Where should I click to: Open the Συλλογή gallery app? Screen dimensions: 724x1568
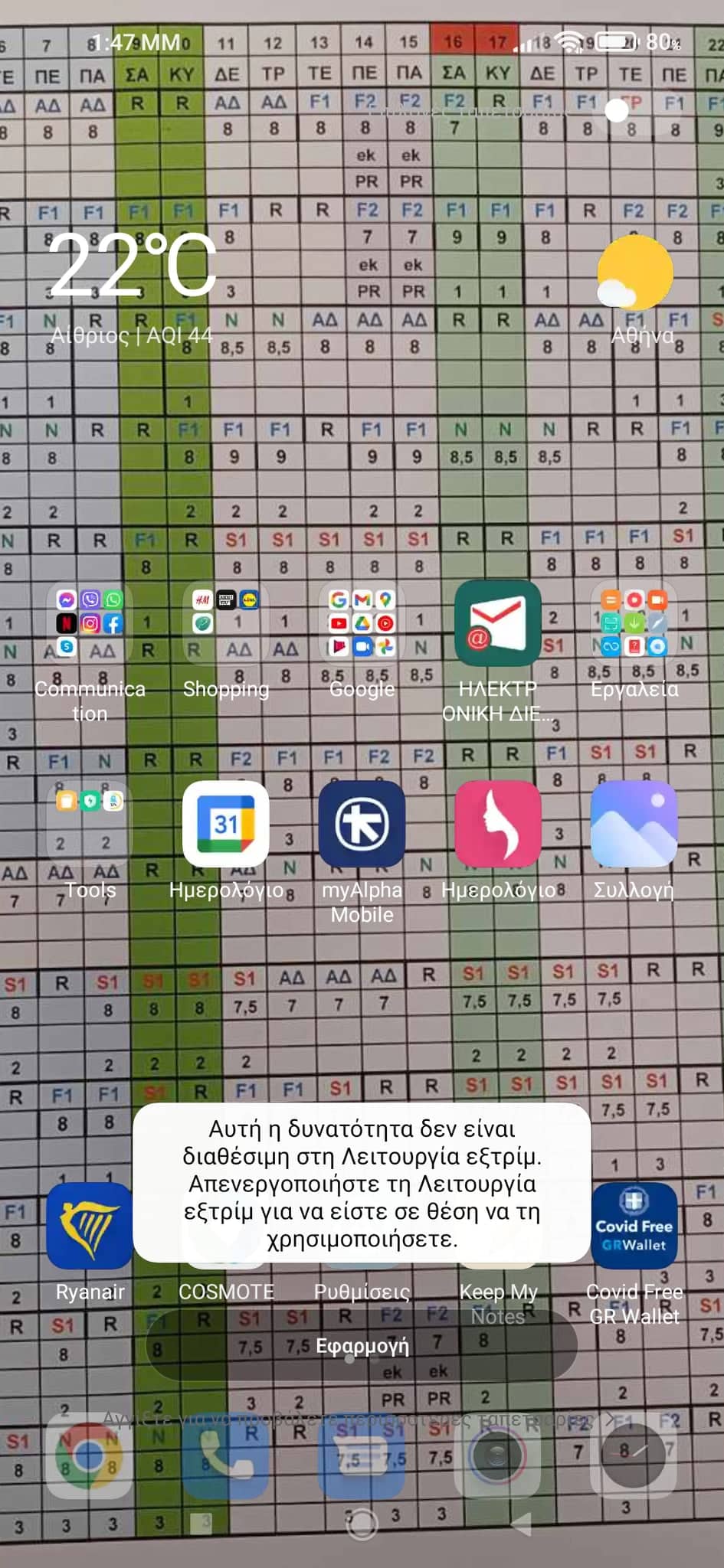(x=634, y=824)
